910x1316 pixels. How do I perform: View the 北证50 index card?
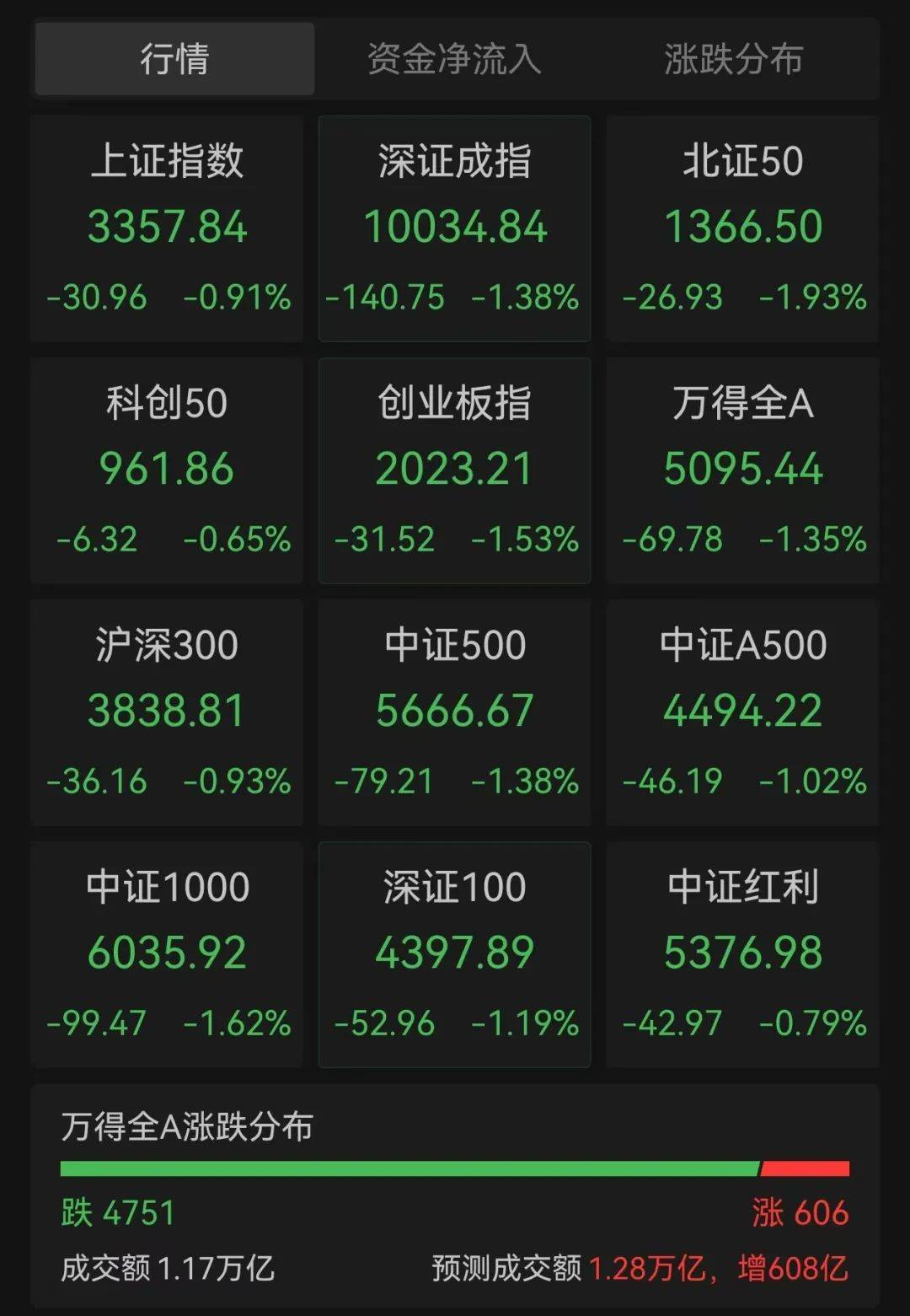(x=742, y=228)
